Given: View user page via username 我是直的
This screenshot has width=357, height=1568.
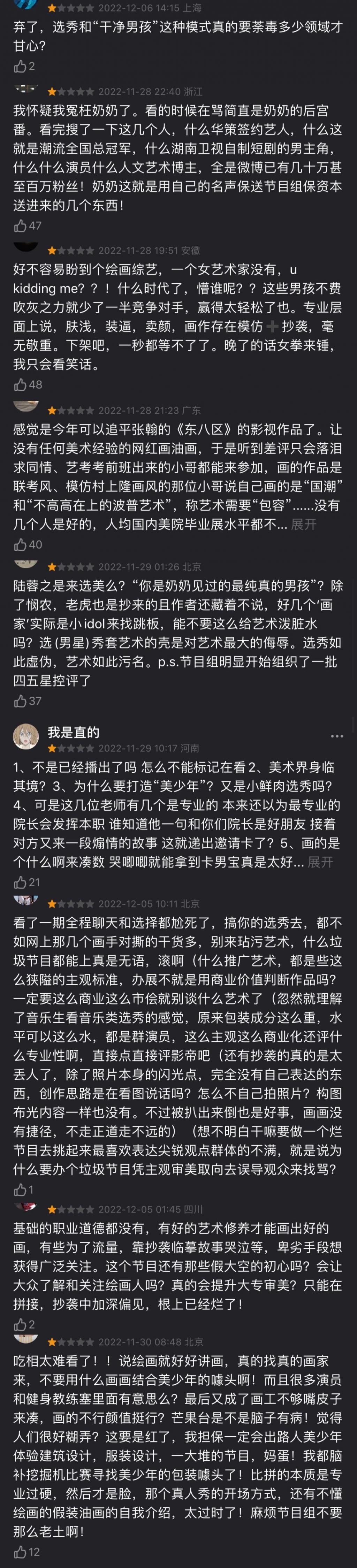Looking at the screenshot, I should tap(73, 732).
